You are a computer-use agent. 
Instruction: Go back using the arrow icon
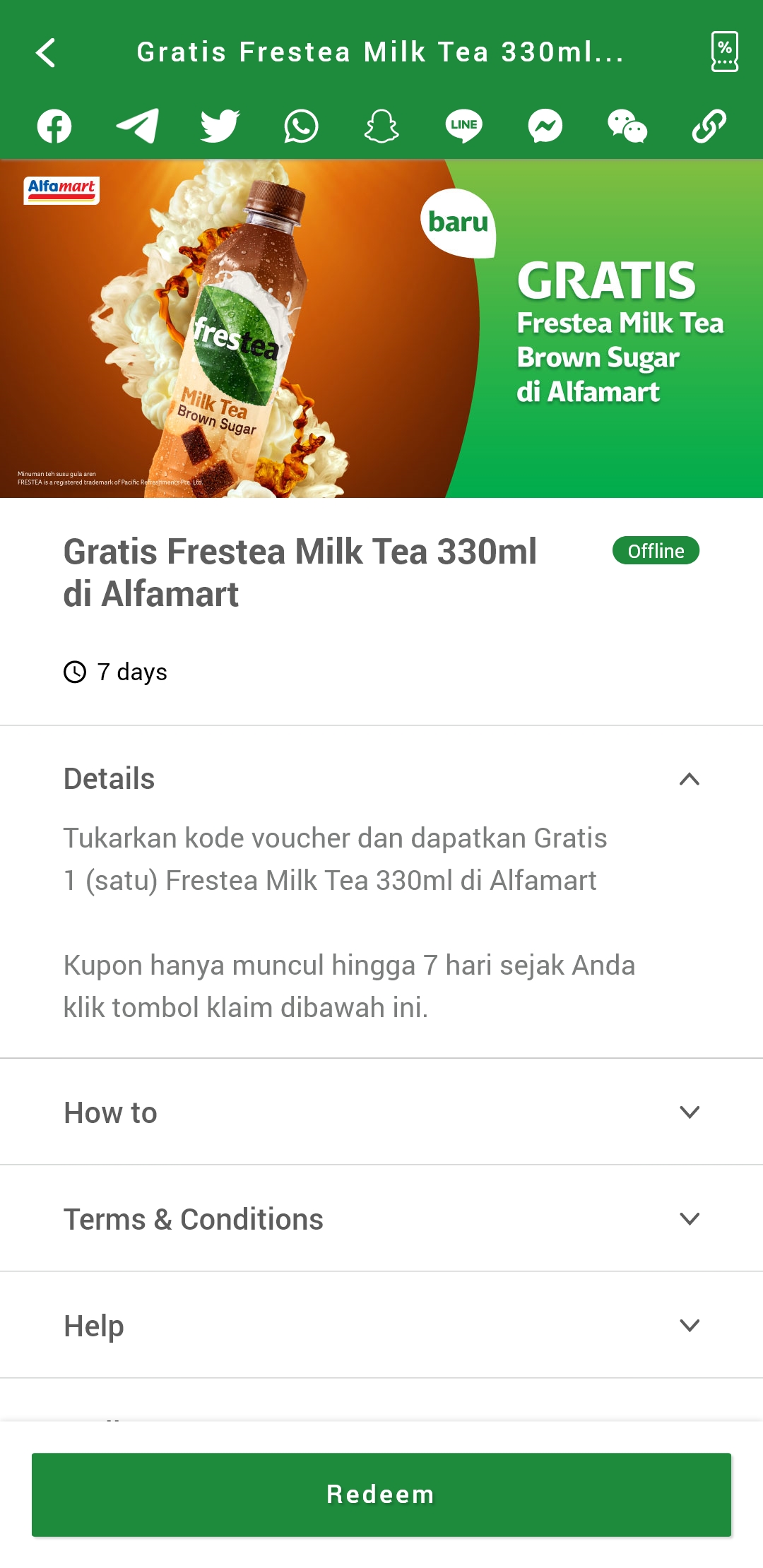click(x=46, y=53)
